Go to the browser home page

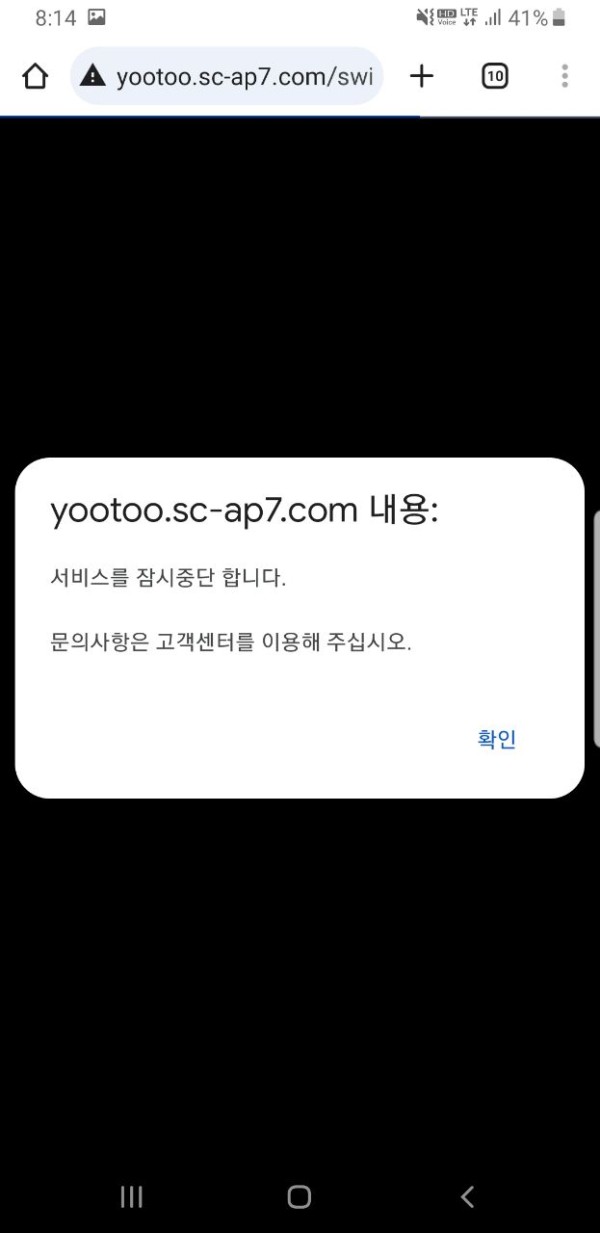pyautogui.click(x=35, y=76)
